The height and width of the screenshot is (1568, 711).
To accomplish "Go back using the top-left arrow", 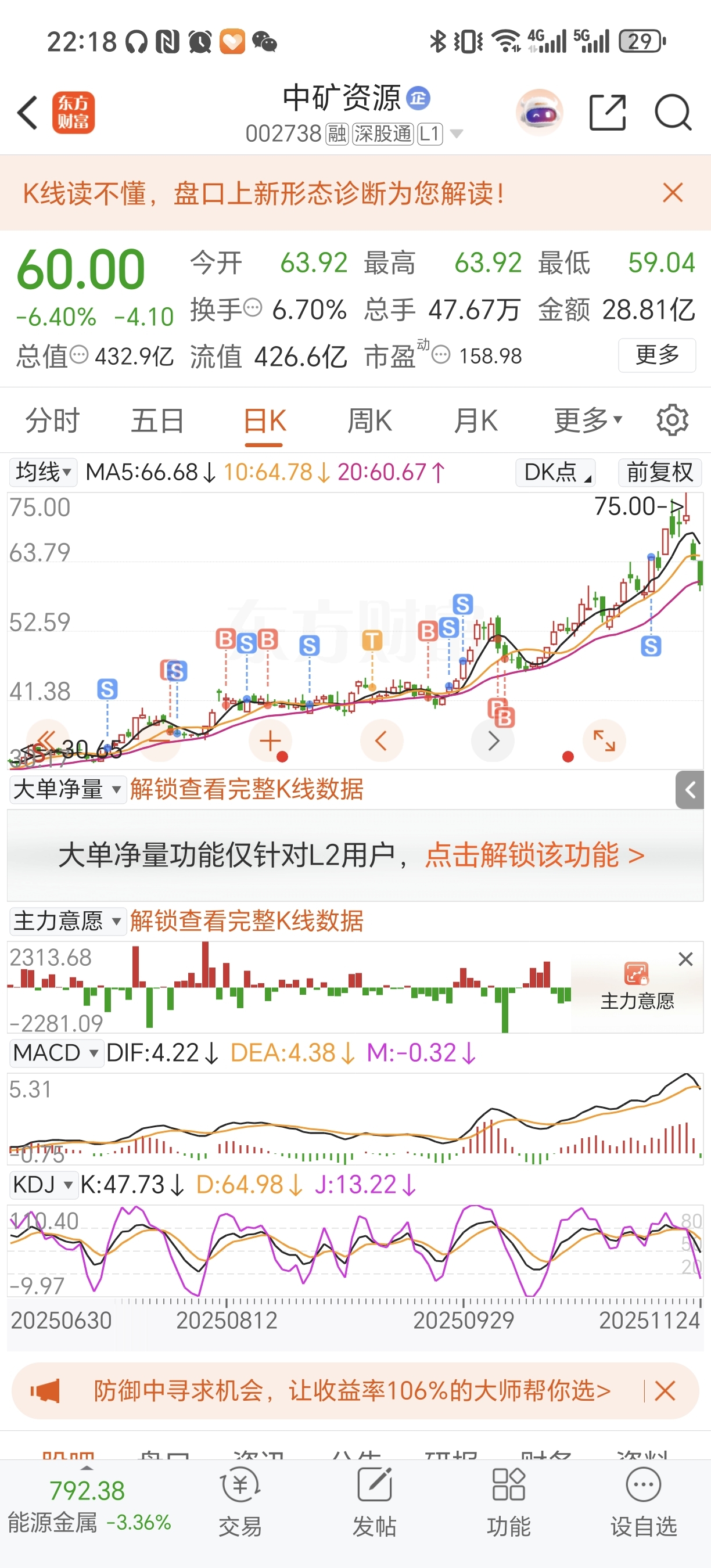I will [28, 113].
